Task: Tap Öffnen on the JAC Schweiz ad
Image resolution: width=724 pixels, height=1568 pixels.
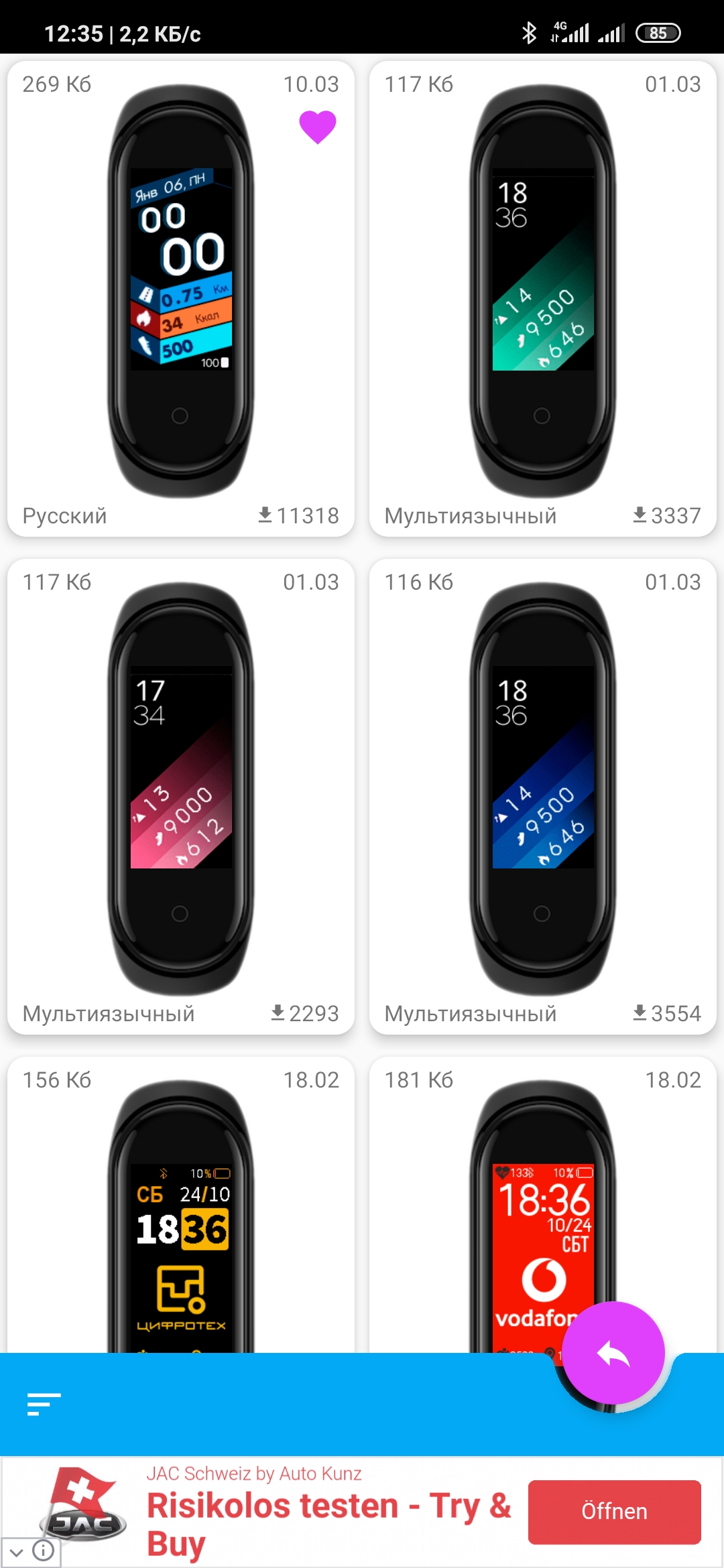Action: [614, 1512]
